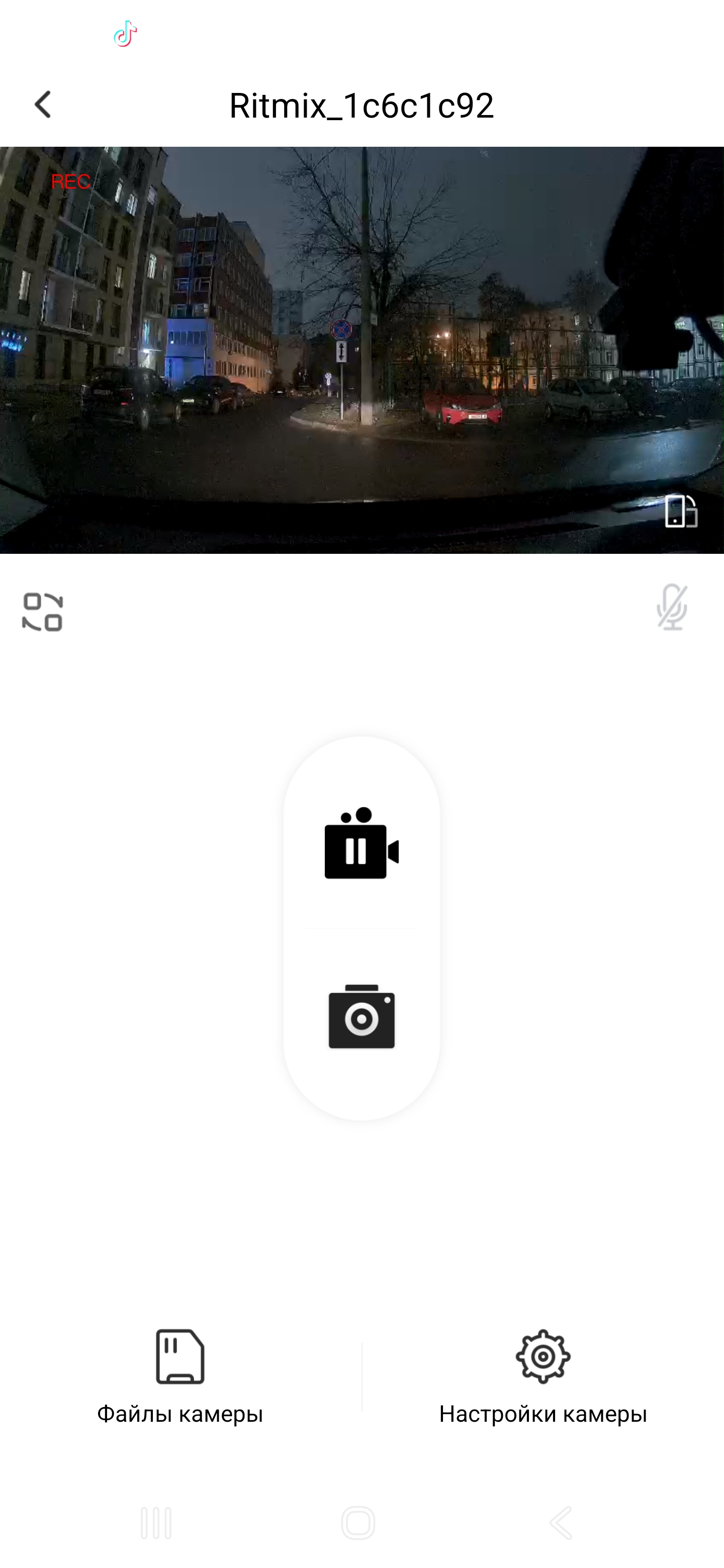The image size is (724, 1568).
Task: Go back using the top-left arrow
Action: pos(43,105)
